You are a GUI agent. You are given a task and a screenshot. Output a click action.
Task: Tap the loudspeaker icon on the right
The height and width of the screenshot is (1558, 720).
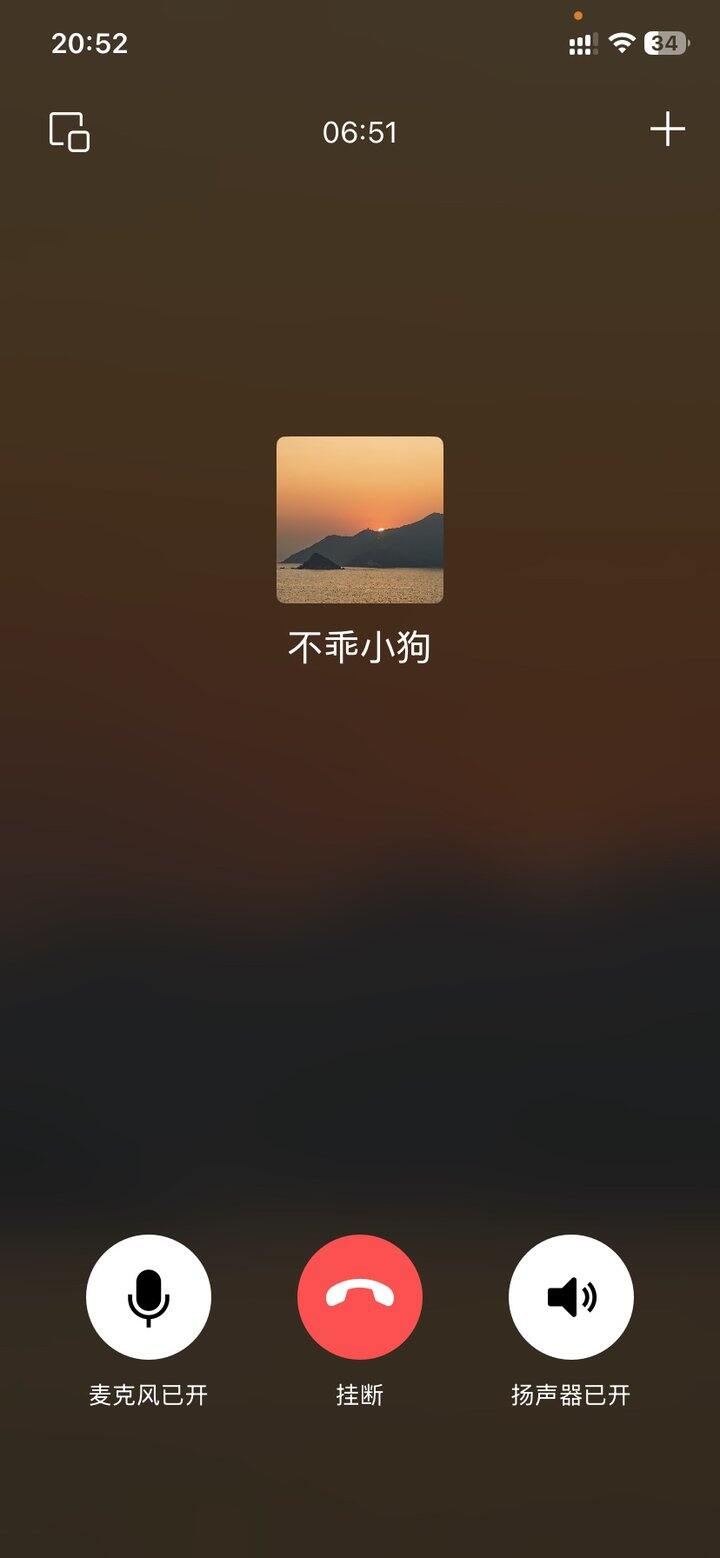tap(571, 1295)
